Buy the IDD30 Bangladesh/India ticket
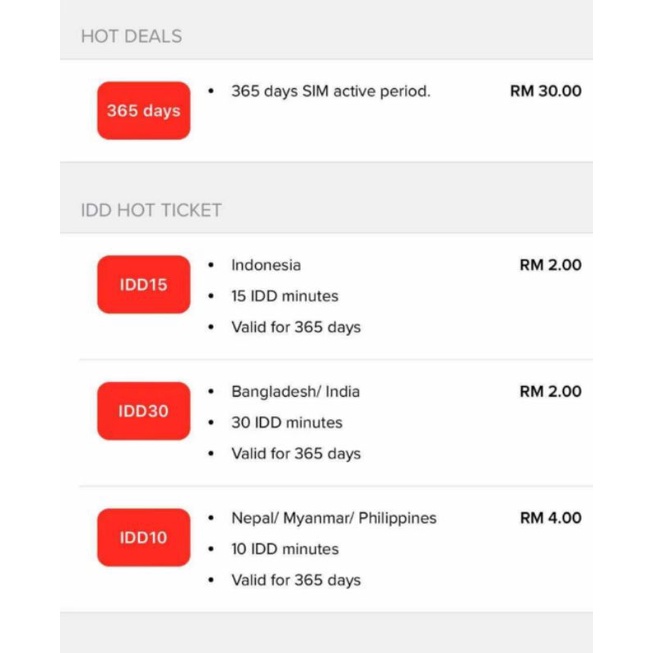This screenshot has width=653, height=653. 143,411
